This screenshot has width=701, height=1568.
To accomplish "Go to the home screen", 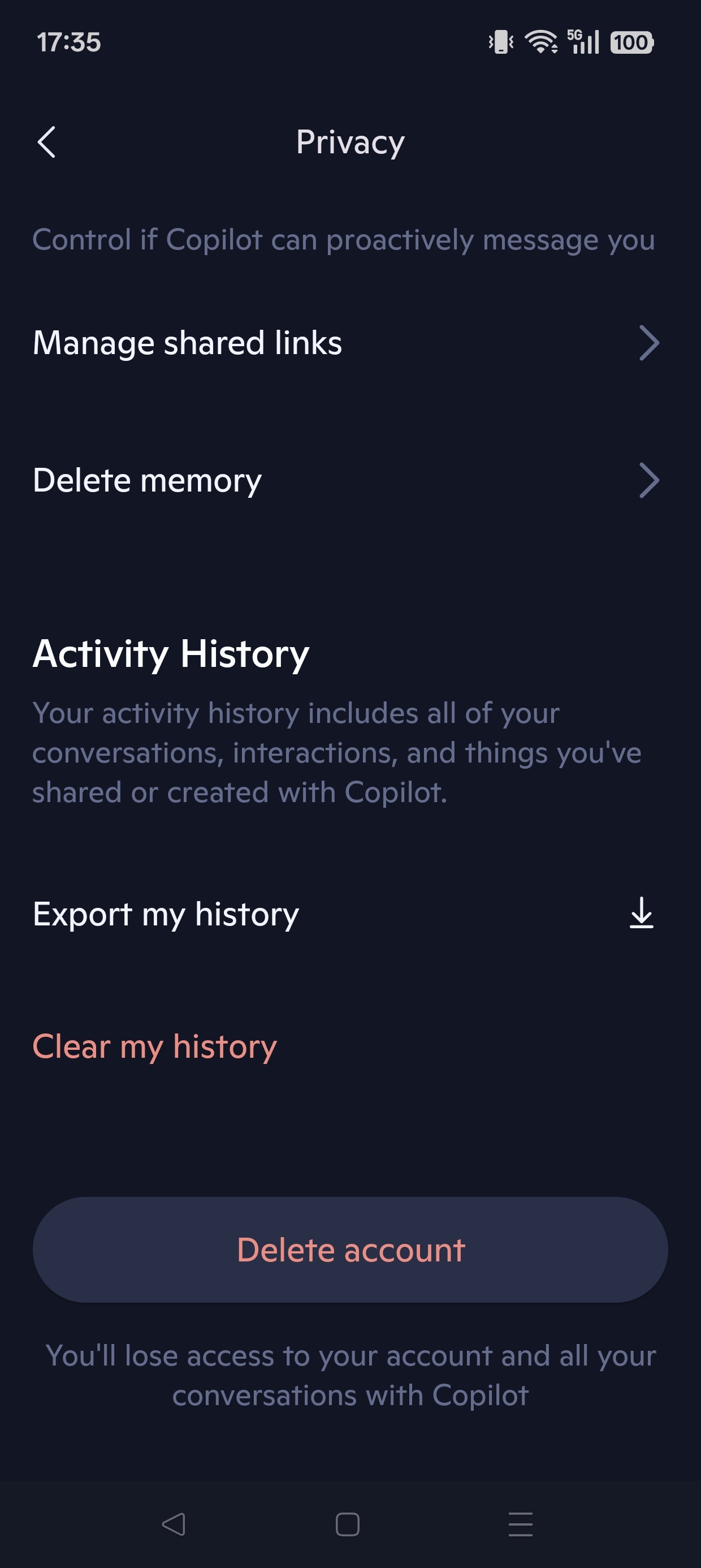I will (x=348, y=1524).
